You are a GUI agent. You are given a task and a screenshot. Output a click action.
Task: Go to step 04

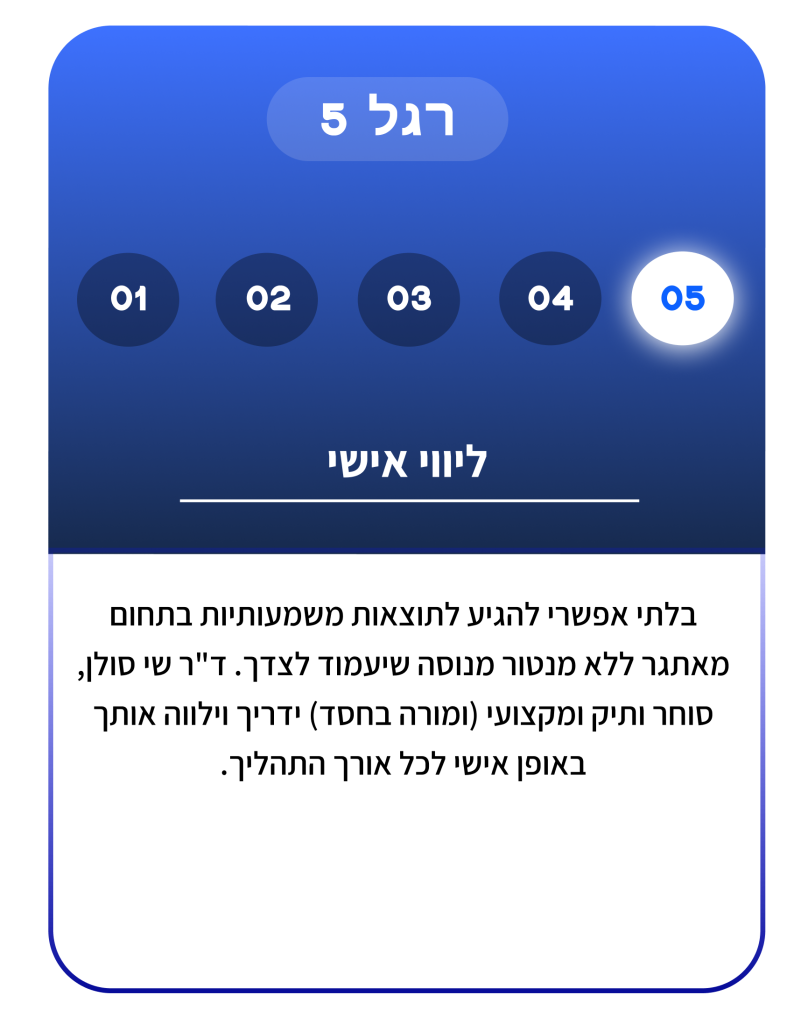(550, 299)
